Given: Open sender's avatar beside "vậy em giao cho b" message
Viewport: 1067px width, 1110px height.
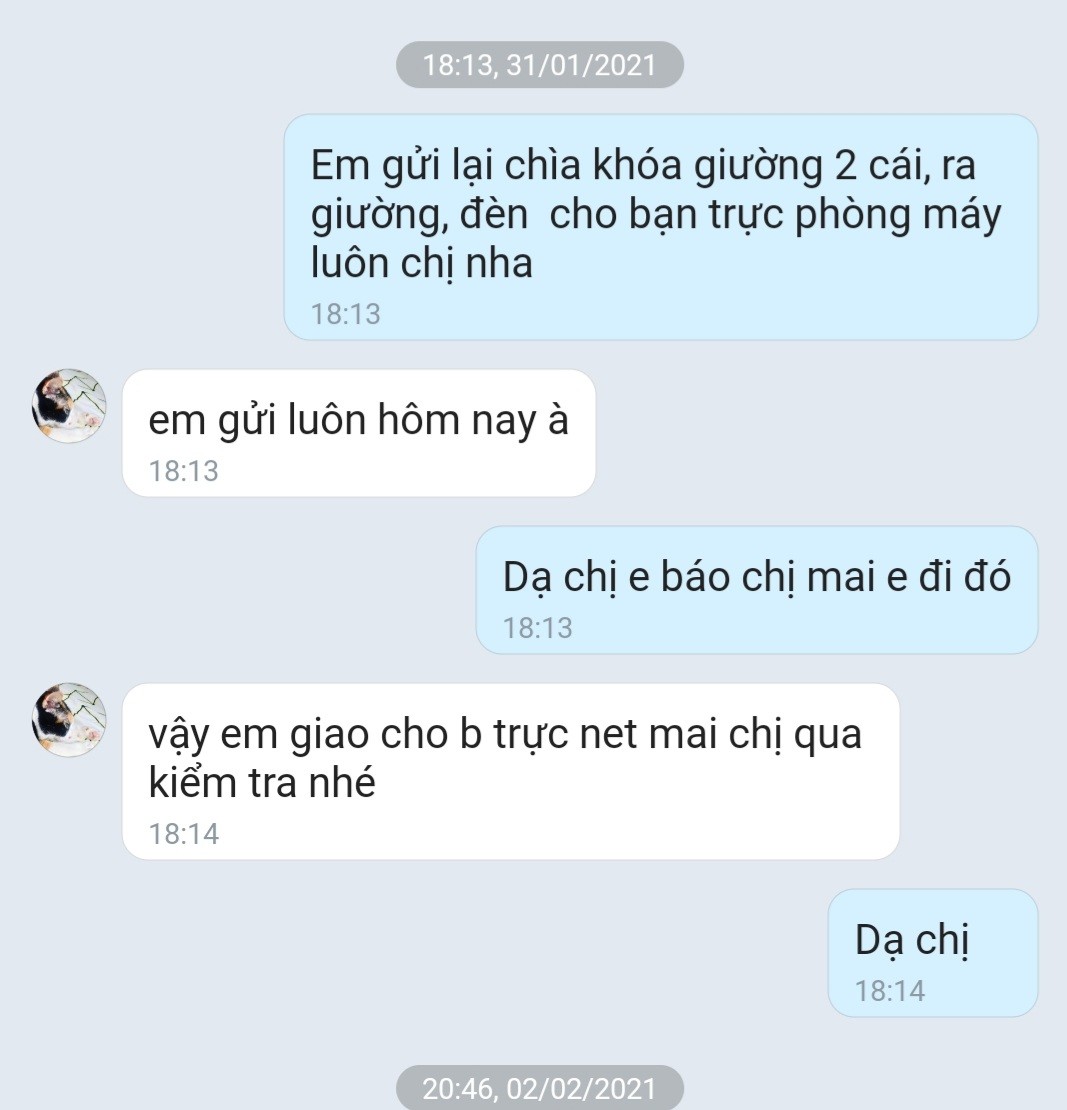Looking at the screenshot, I should pyautogui.click(x=69, y=720).
